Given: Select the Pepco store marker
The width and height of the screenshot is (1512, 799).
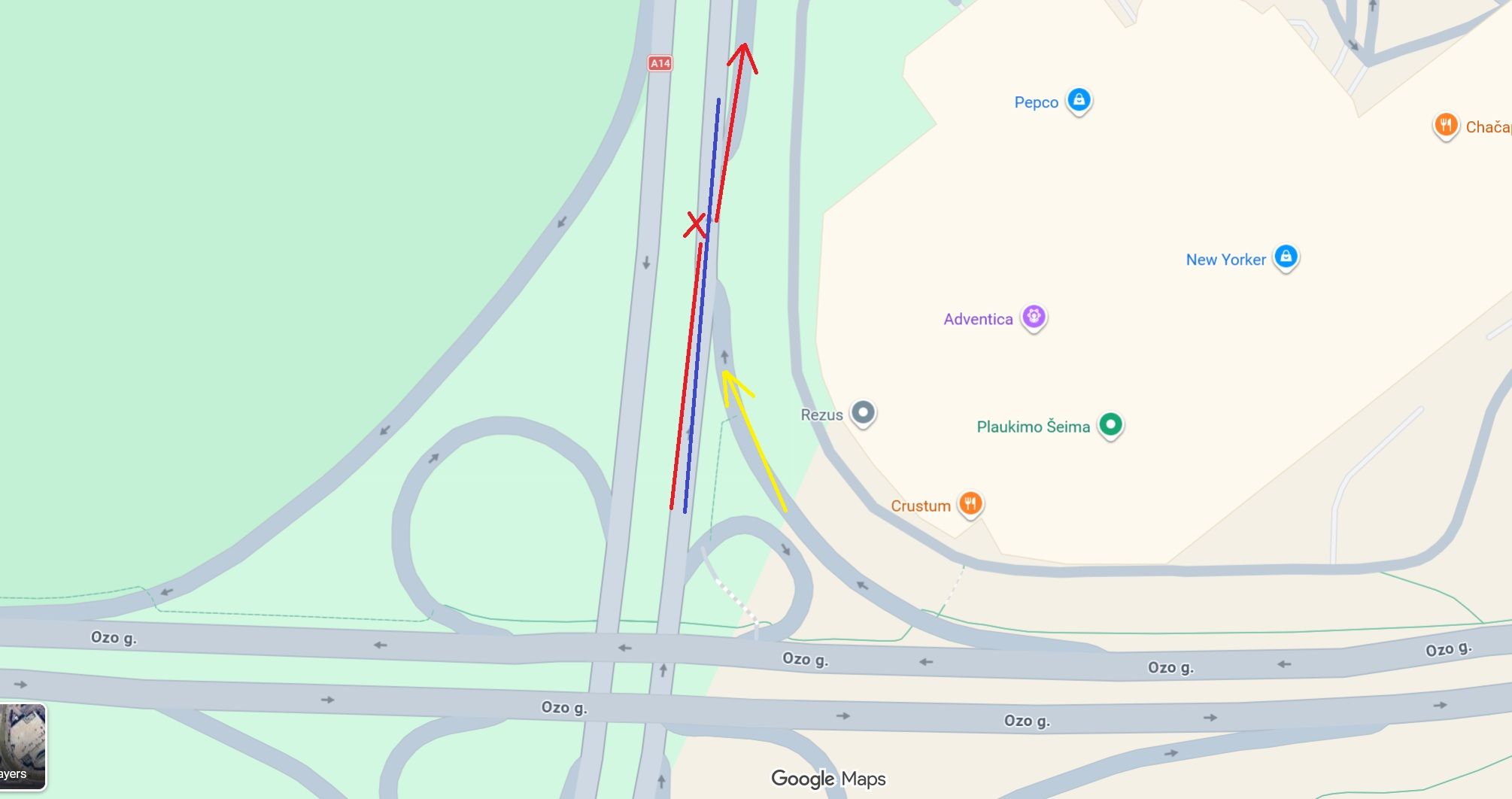Looking at the screenshot, I should [1079, 100].
